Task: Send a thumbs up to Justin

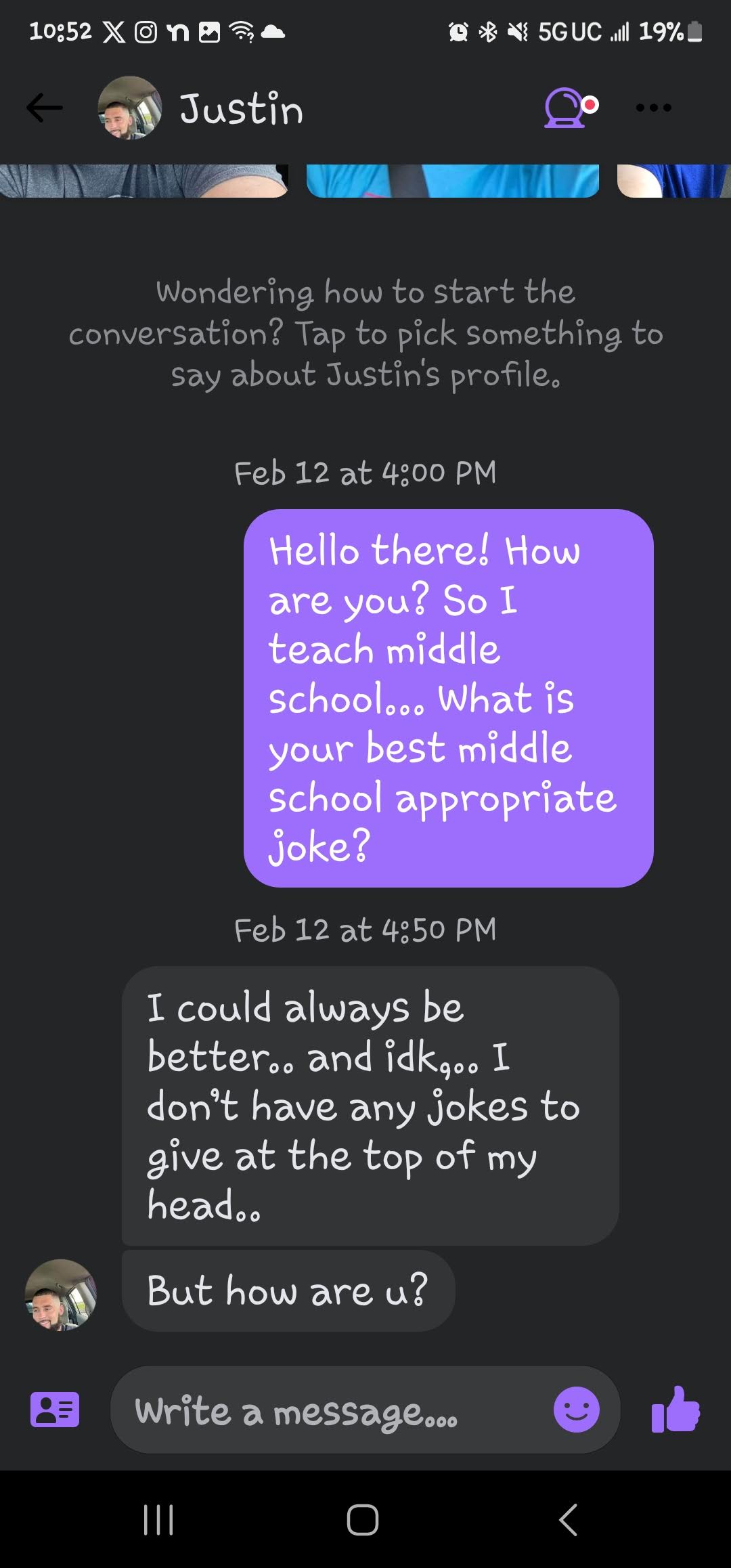Action: (675, 1410)
